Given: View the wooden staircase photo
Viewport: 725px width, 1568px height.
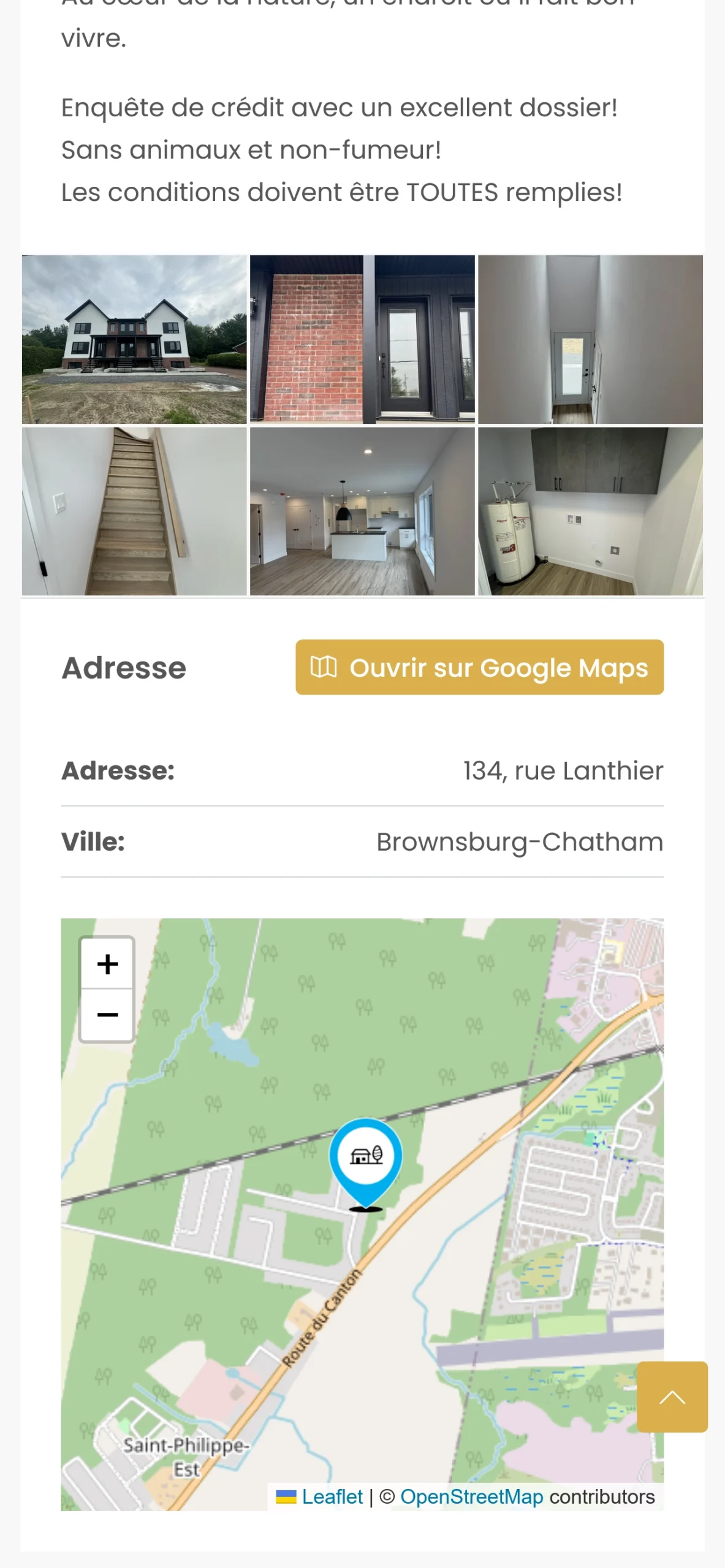Looking at the screenshot, I should tap(134, 511).
